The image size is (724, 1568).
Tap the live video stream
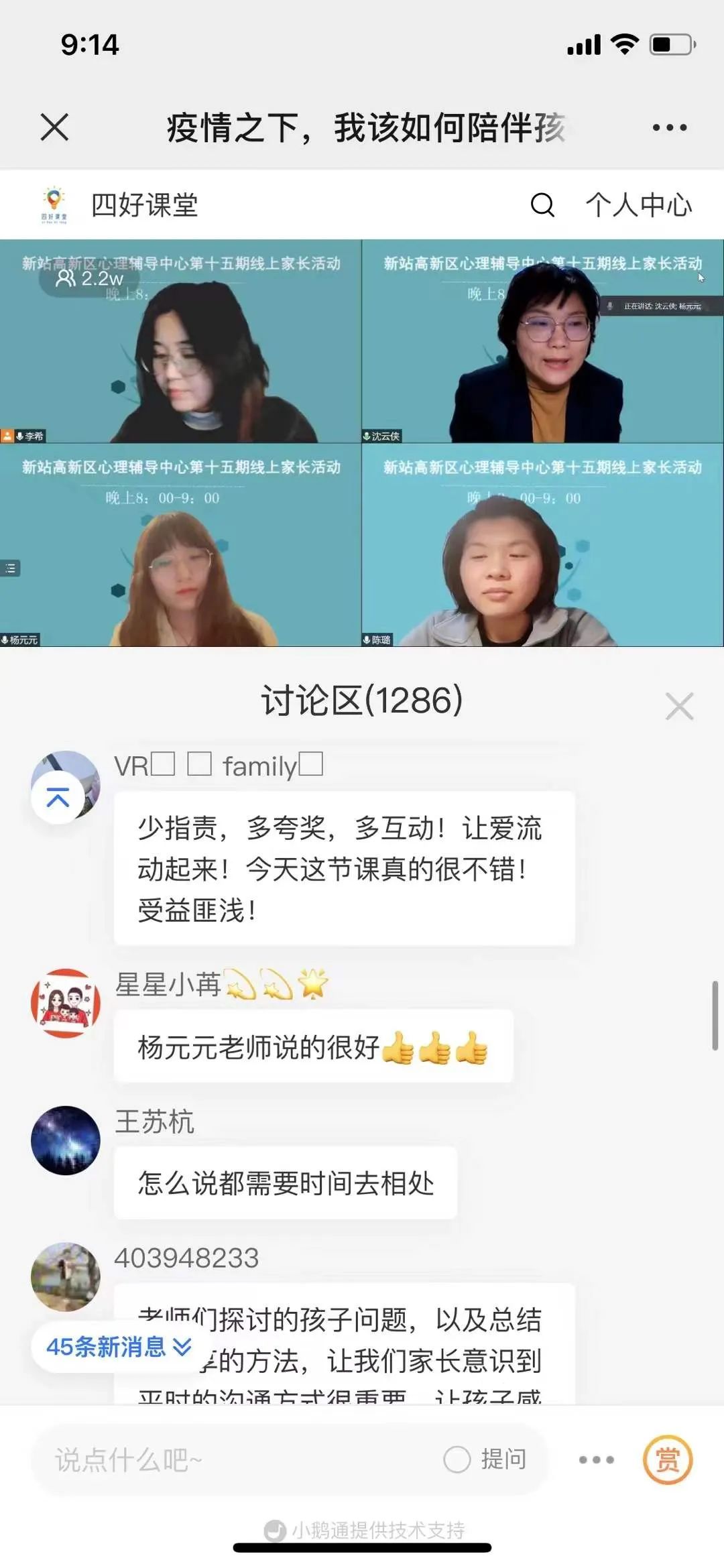pos(362,442)
